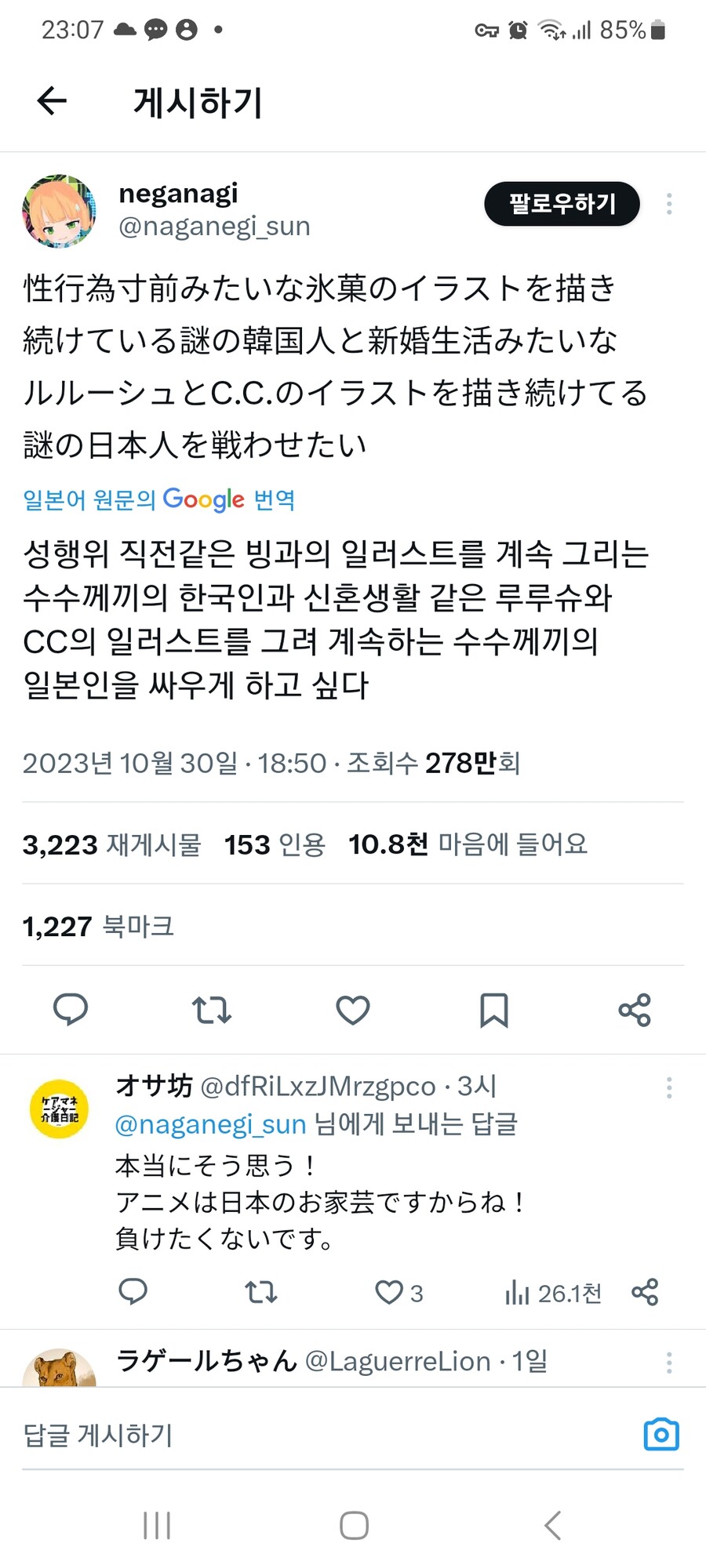Tap the Google 번역 translation link

(x=159, y=499)
